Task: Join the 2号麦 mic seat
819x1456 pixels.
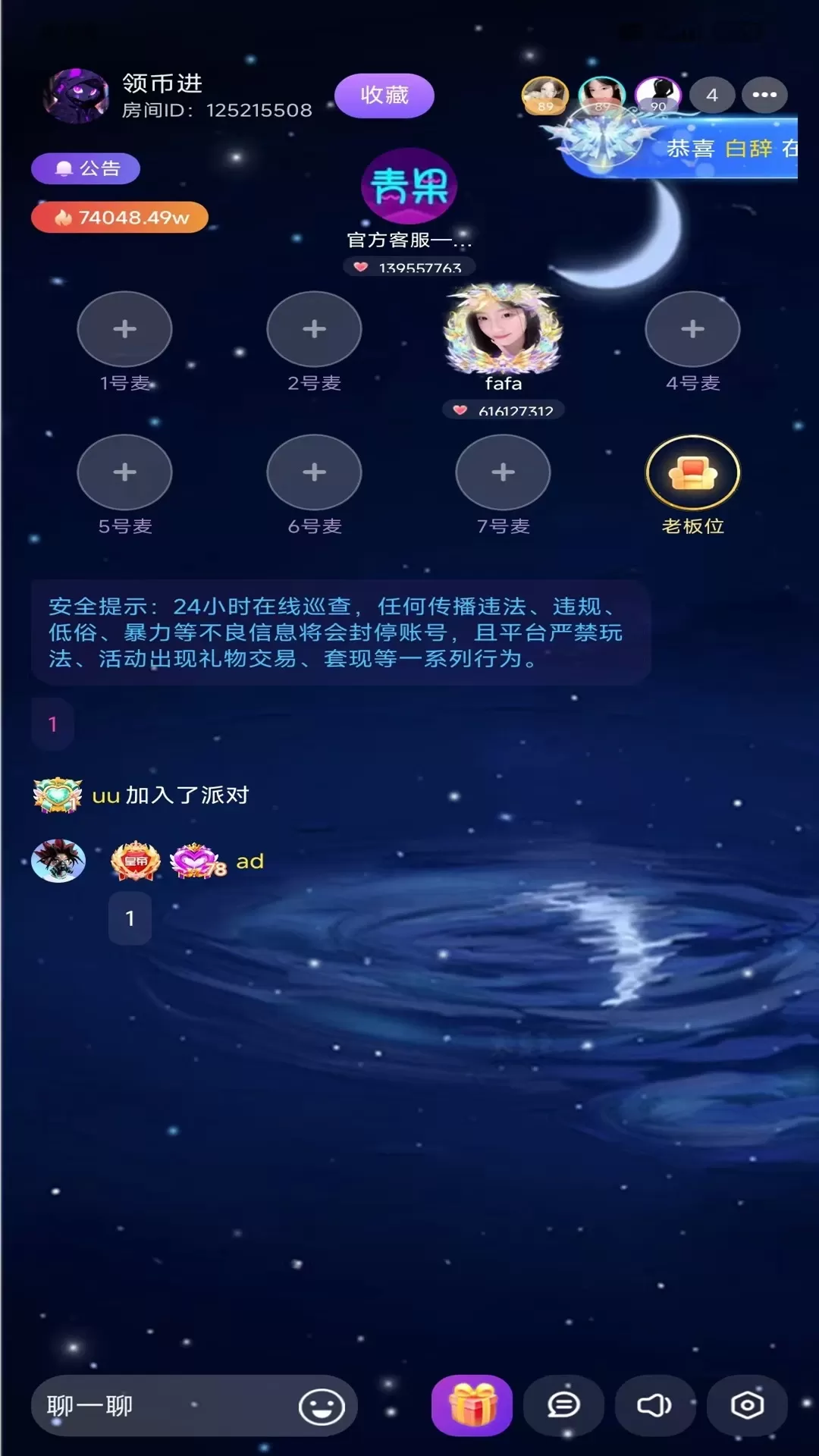Action: point(314,329)
